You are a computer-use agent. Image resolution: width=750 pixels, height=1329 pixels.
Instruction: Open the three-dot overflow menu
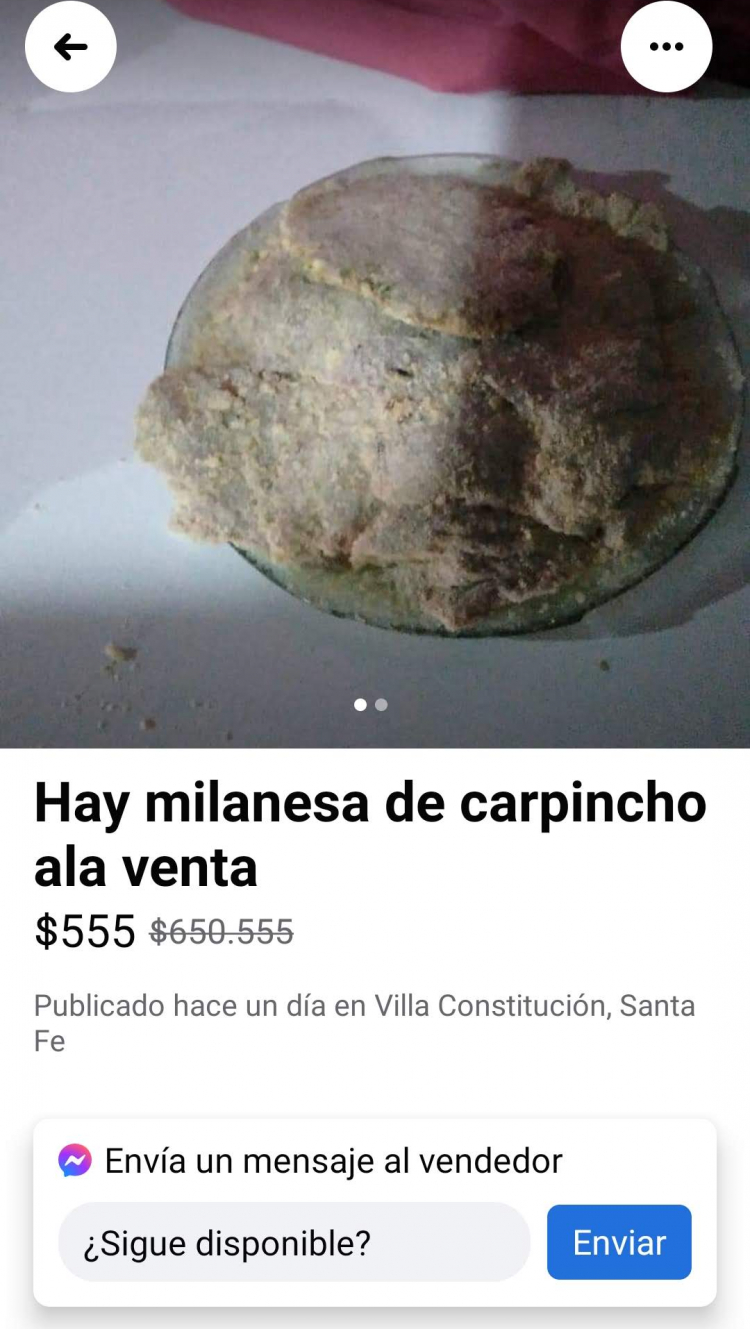point(666,47)
